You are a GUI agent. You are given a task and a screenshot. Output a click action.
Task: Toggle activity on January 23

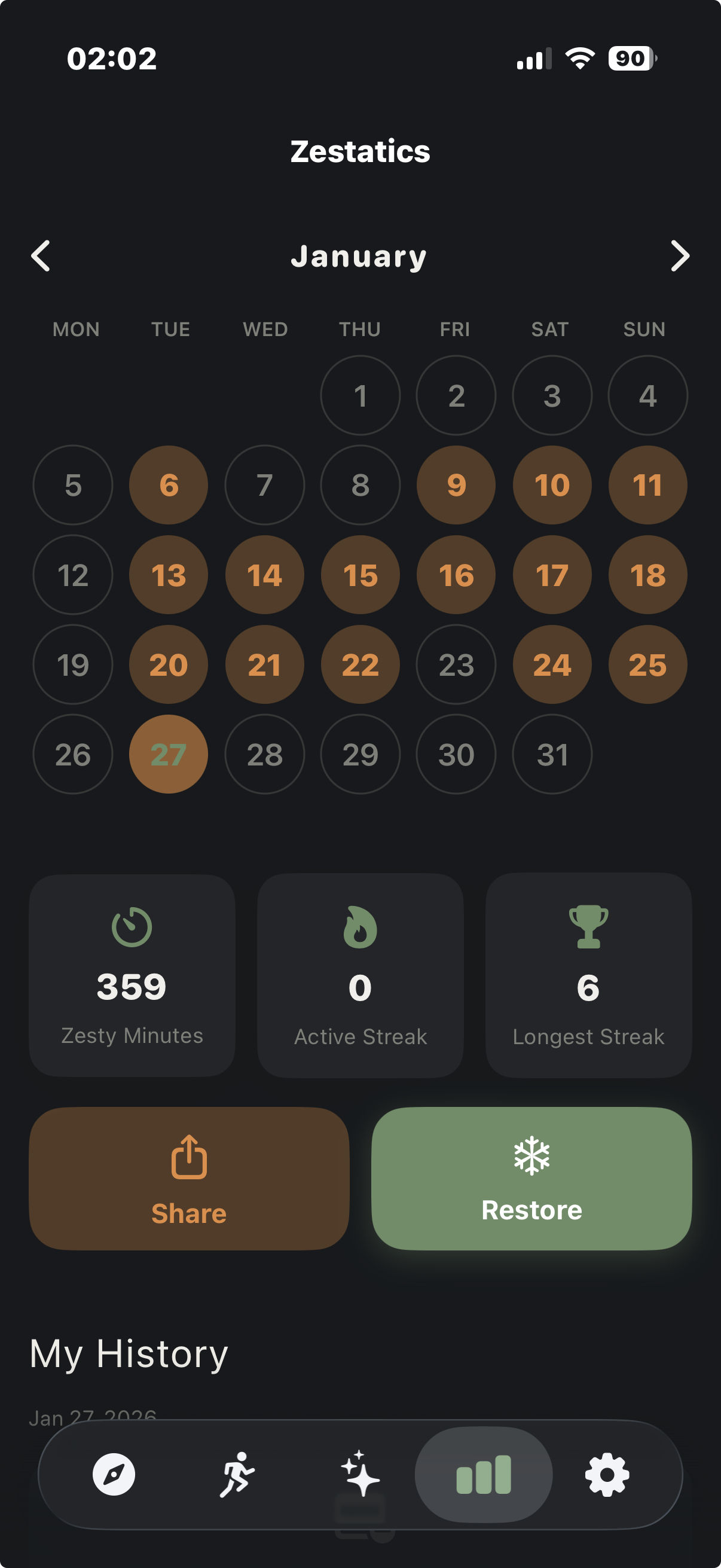coord(456,665)
